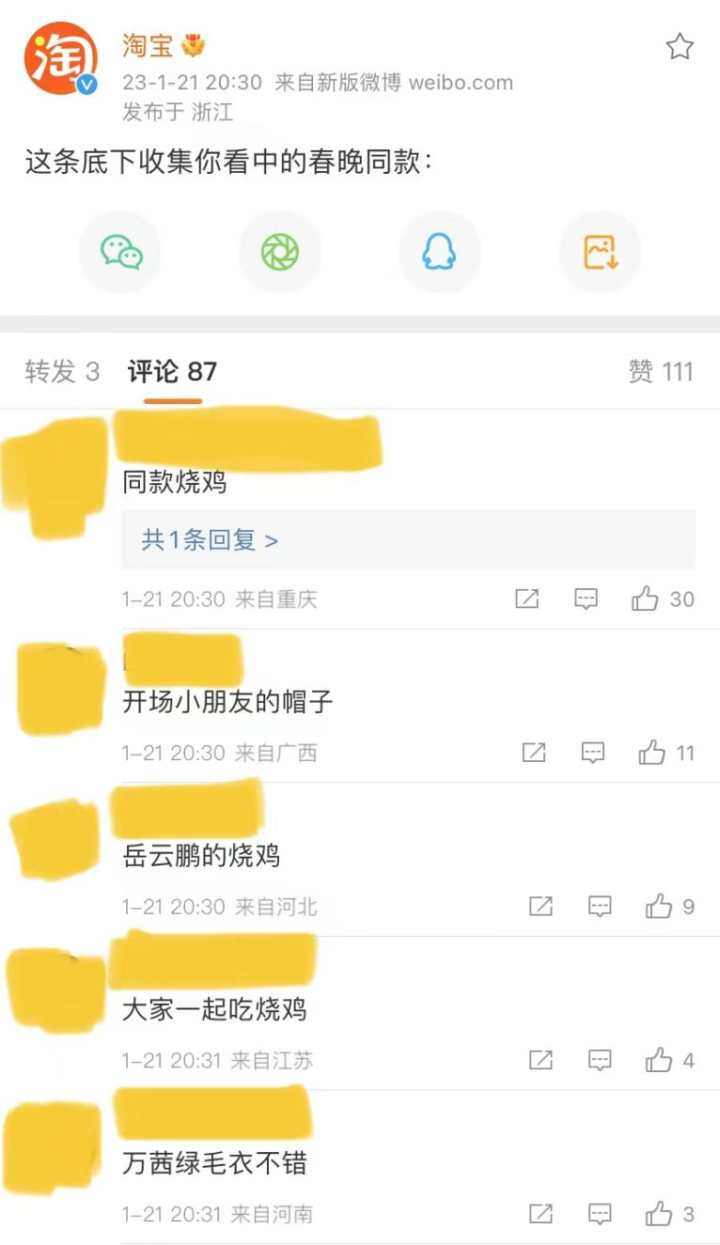Reply to the comment 万茜绿毛衣不错

pyautogui.click(x=599, y=1214)
